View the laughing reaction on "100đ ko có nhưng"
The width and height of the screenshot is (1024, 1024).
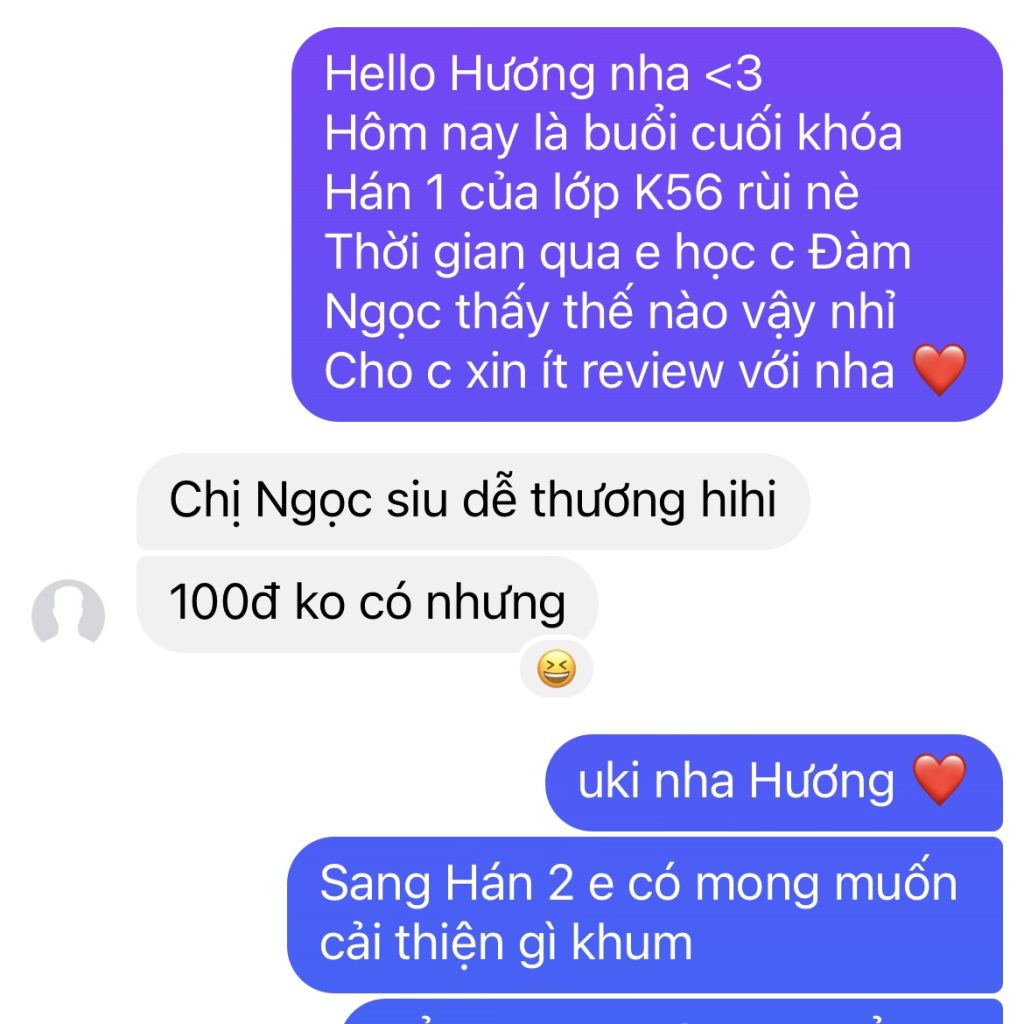point(555,668)
